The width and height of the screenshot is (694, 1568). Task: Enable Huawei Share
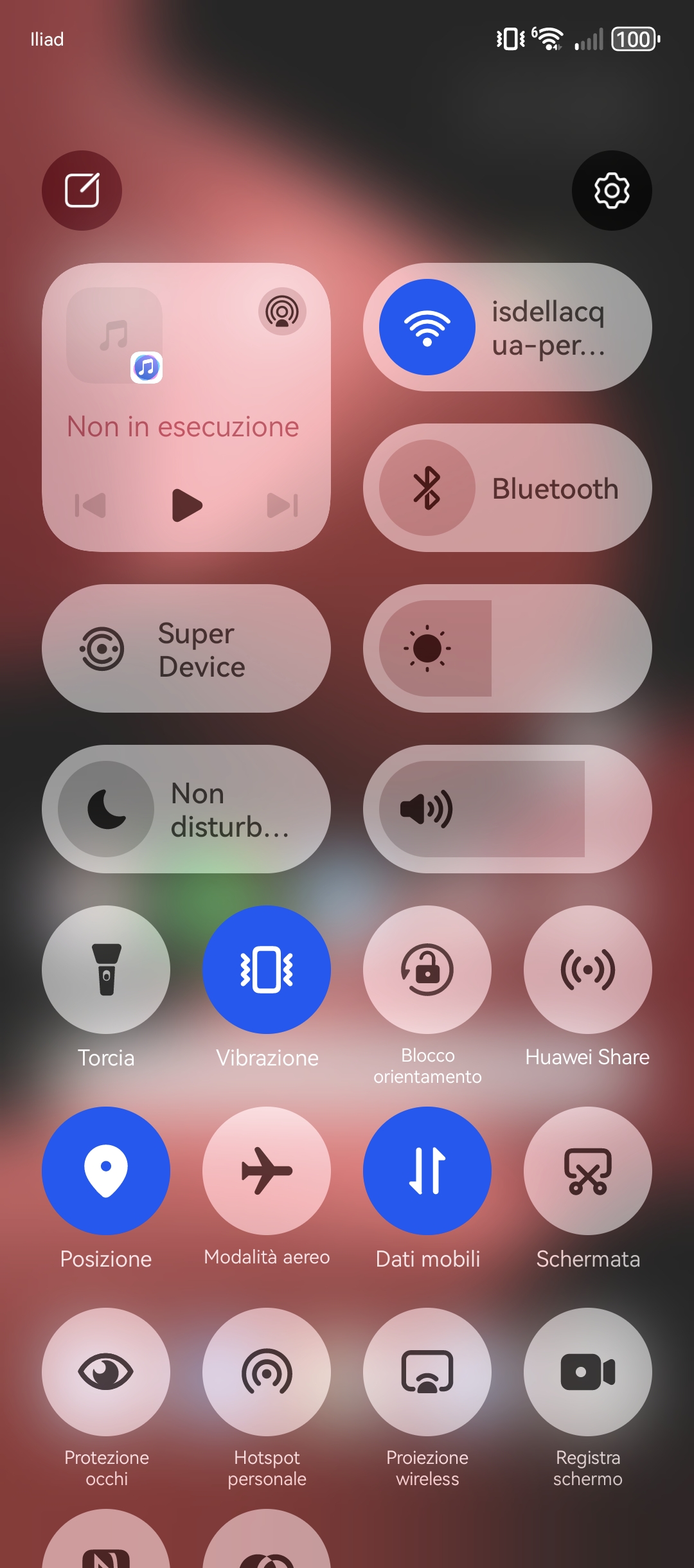click(x=587, y=970)
